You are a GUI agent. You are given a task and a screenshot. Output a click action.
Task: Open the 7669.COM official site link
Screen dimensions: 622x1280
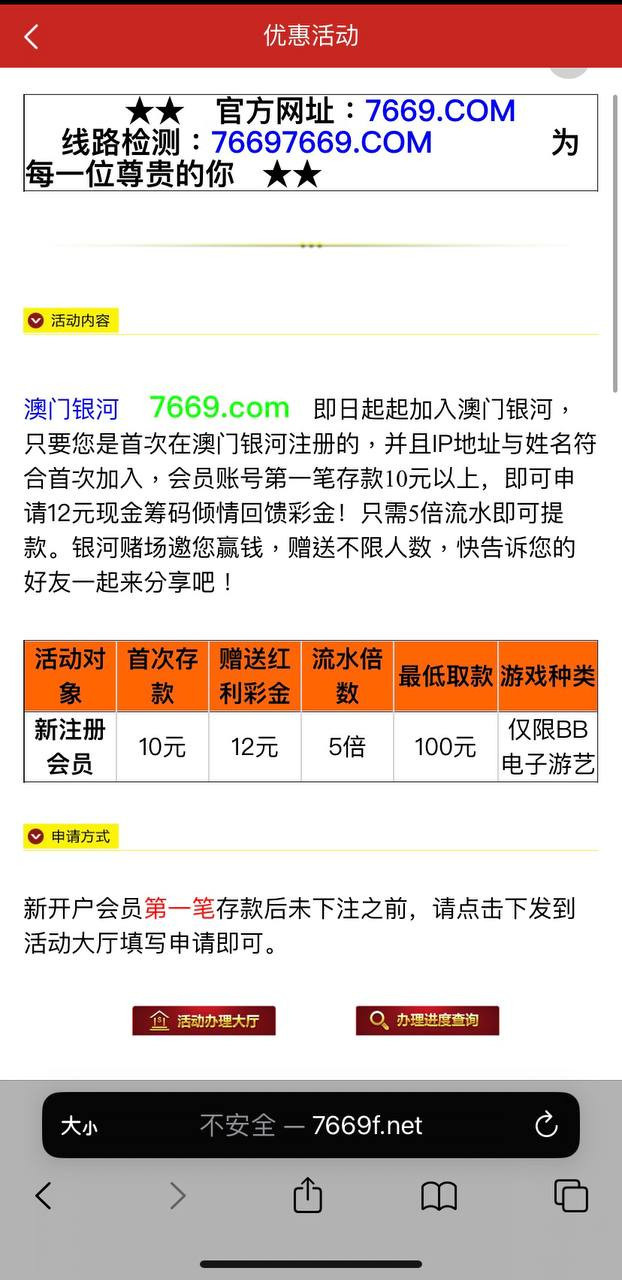pos(440,110)
